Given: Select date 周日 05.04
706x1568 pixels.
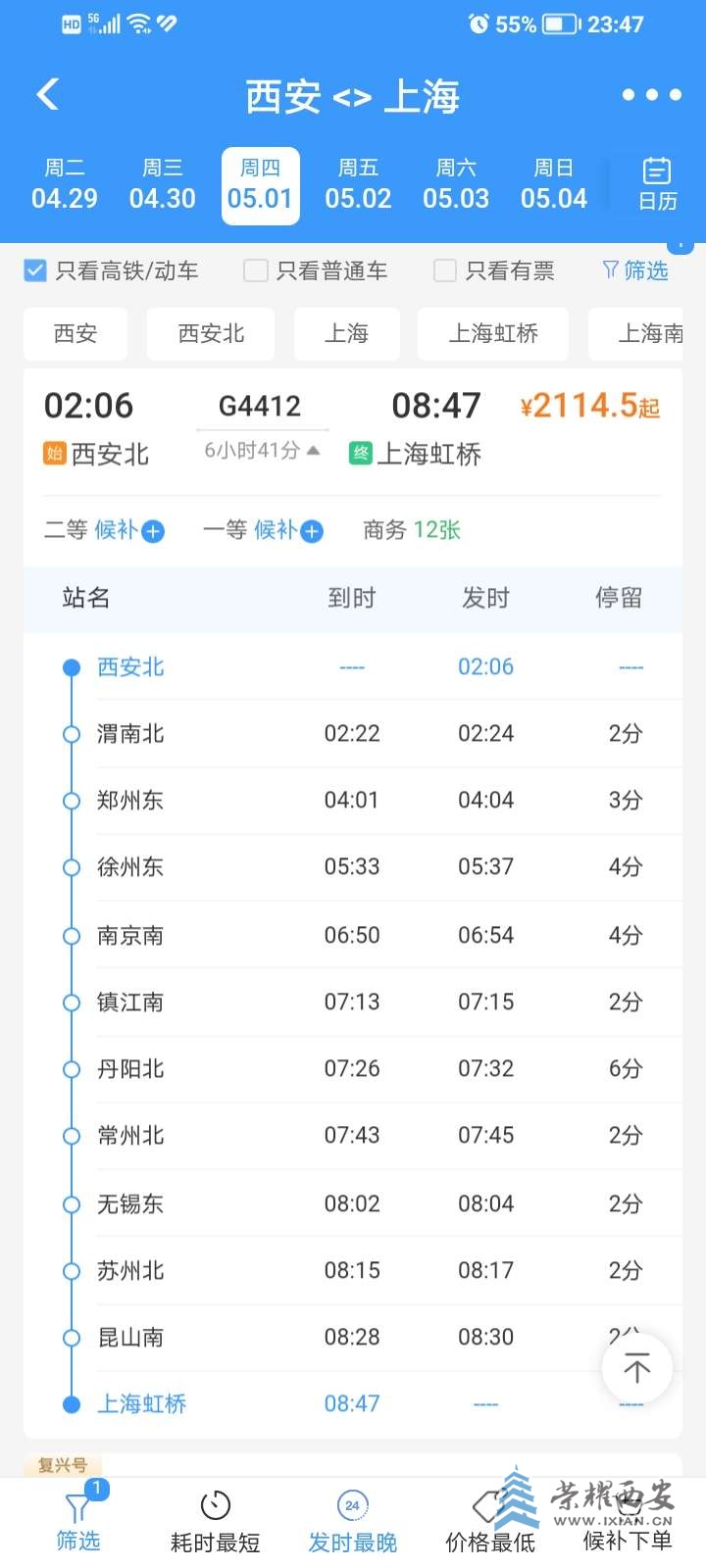Looking at the screenshot, I should (554, 185).
